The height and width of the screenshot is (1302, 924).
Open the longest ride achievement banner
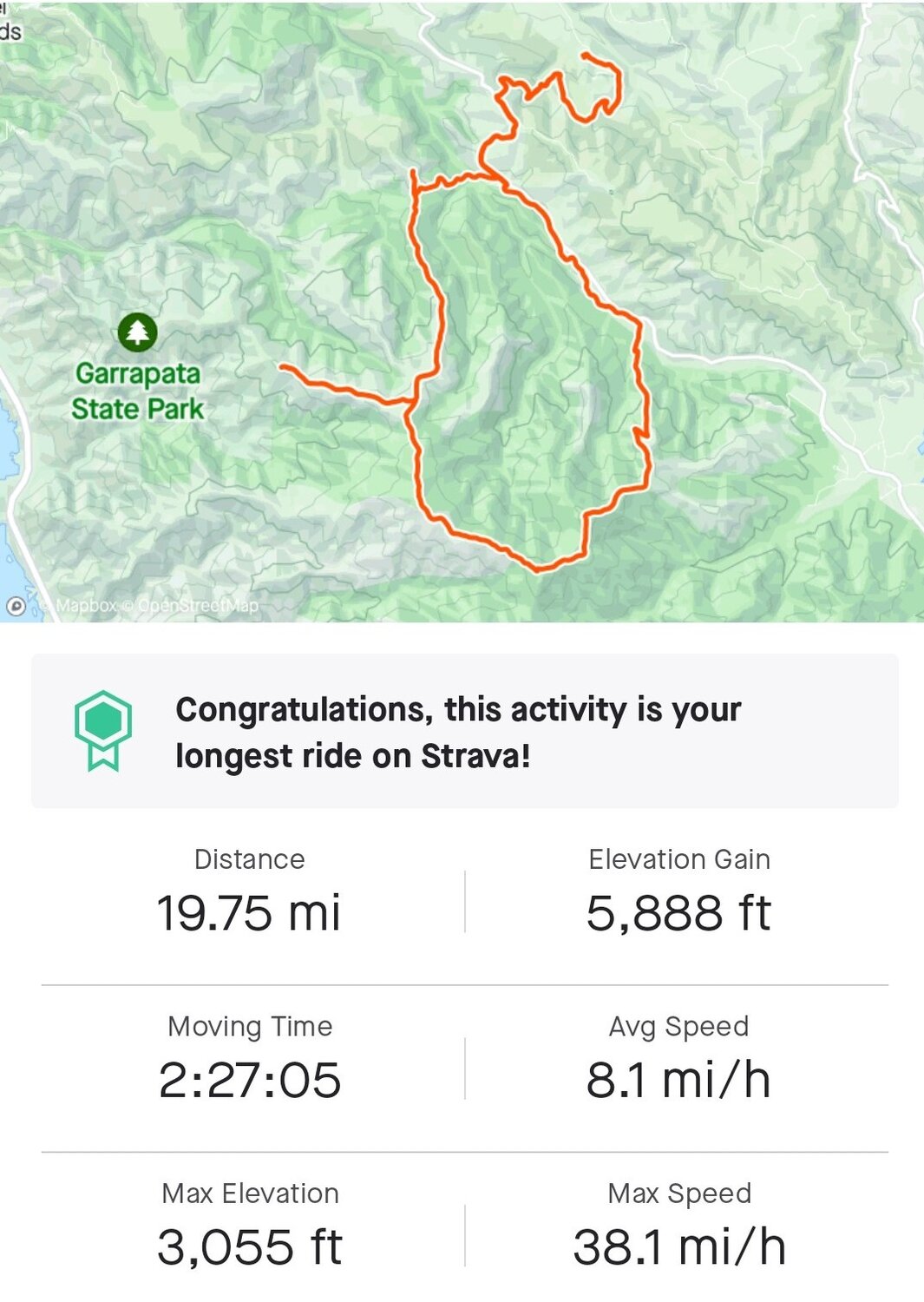[464, 731]
